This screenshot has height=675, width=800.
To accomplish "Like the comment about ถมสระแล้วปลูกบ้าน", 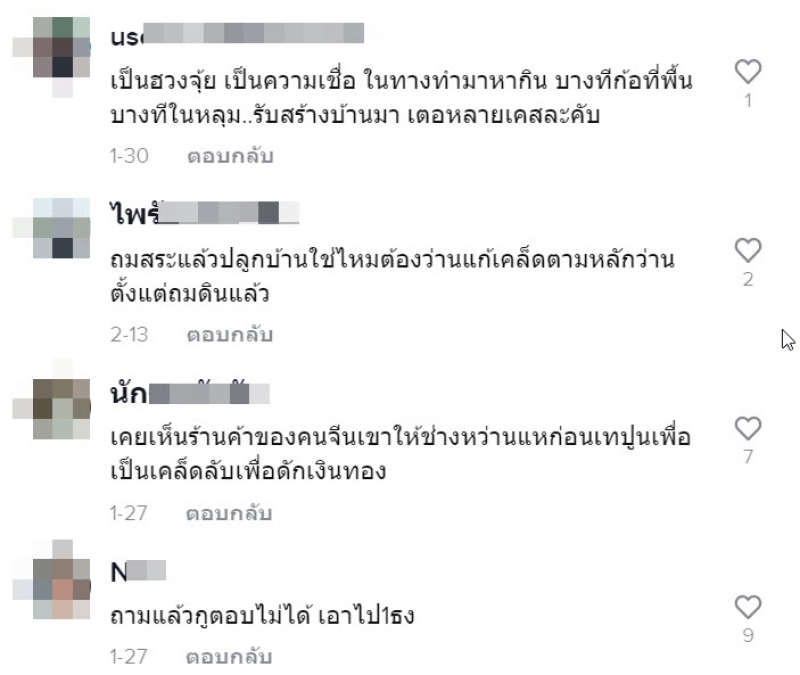I will point(748,249).
